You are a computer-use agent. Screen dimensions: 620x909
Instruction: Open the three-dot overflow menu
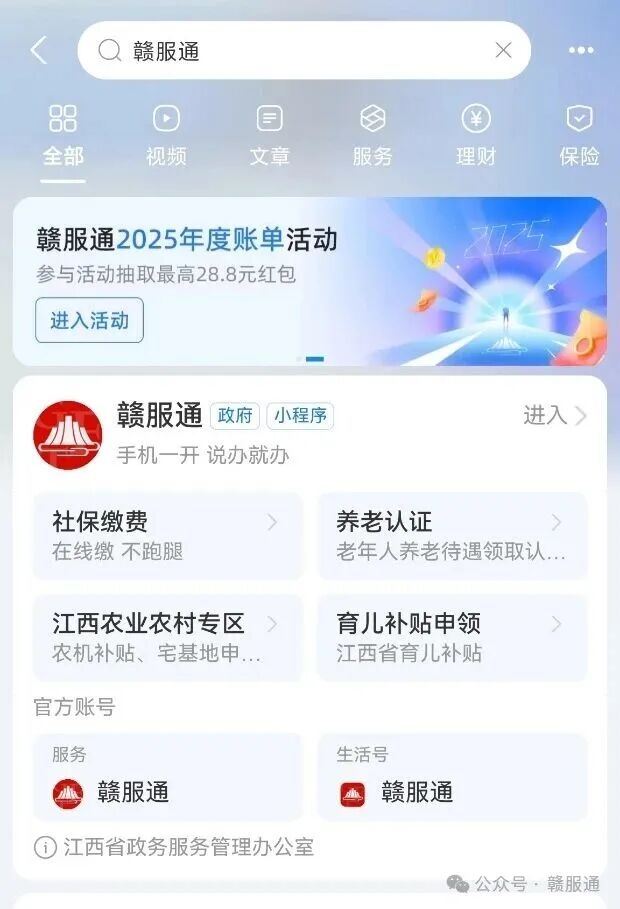581,51
